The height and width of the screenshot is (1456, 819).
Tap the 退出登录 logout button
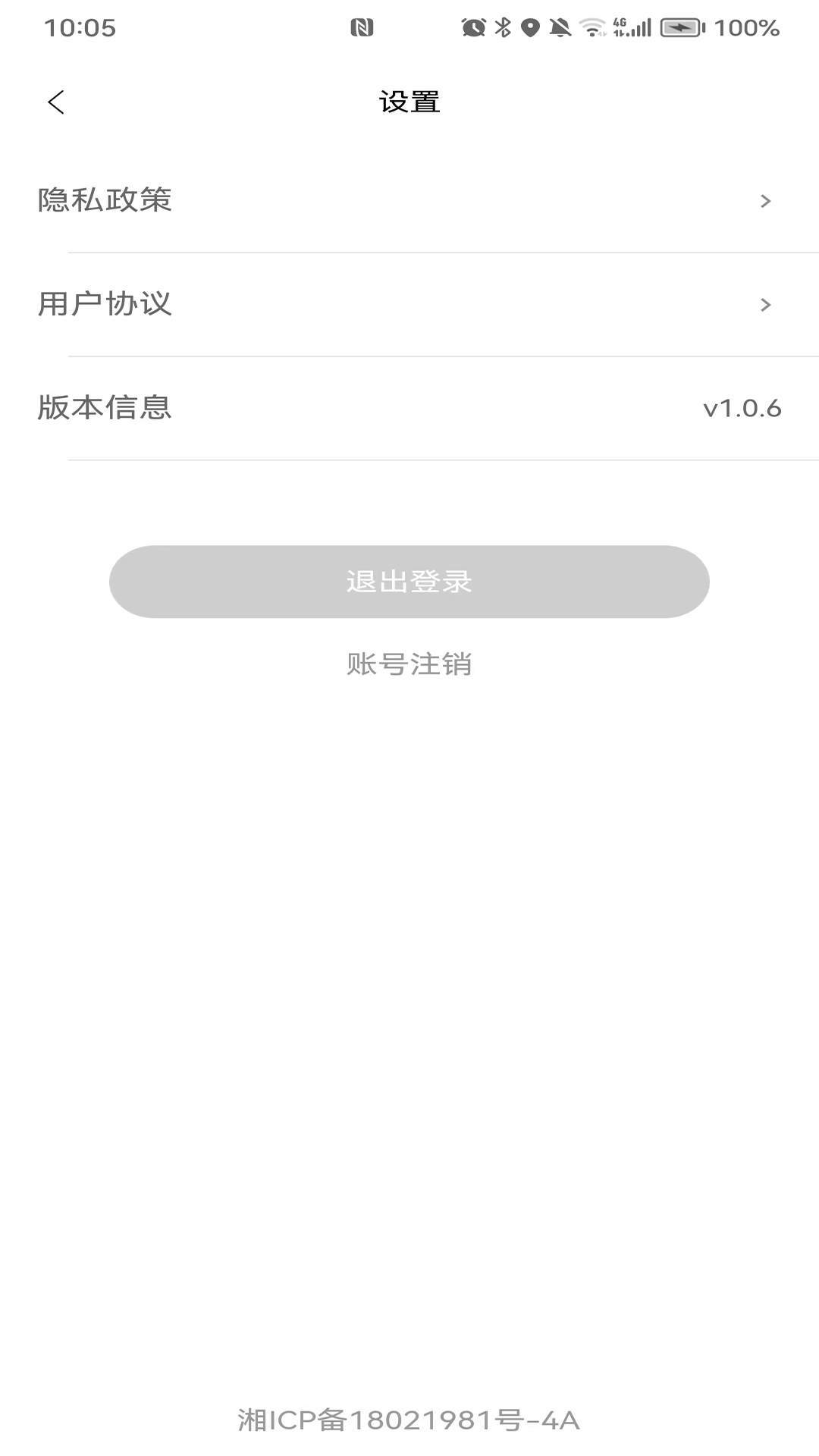(x=409, y=581)
